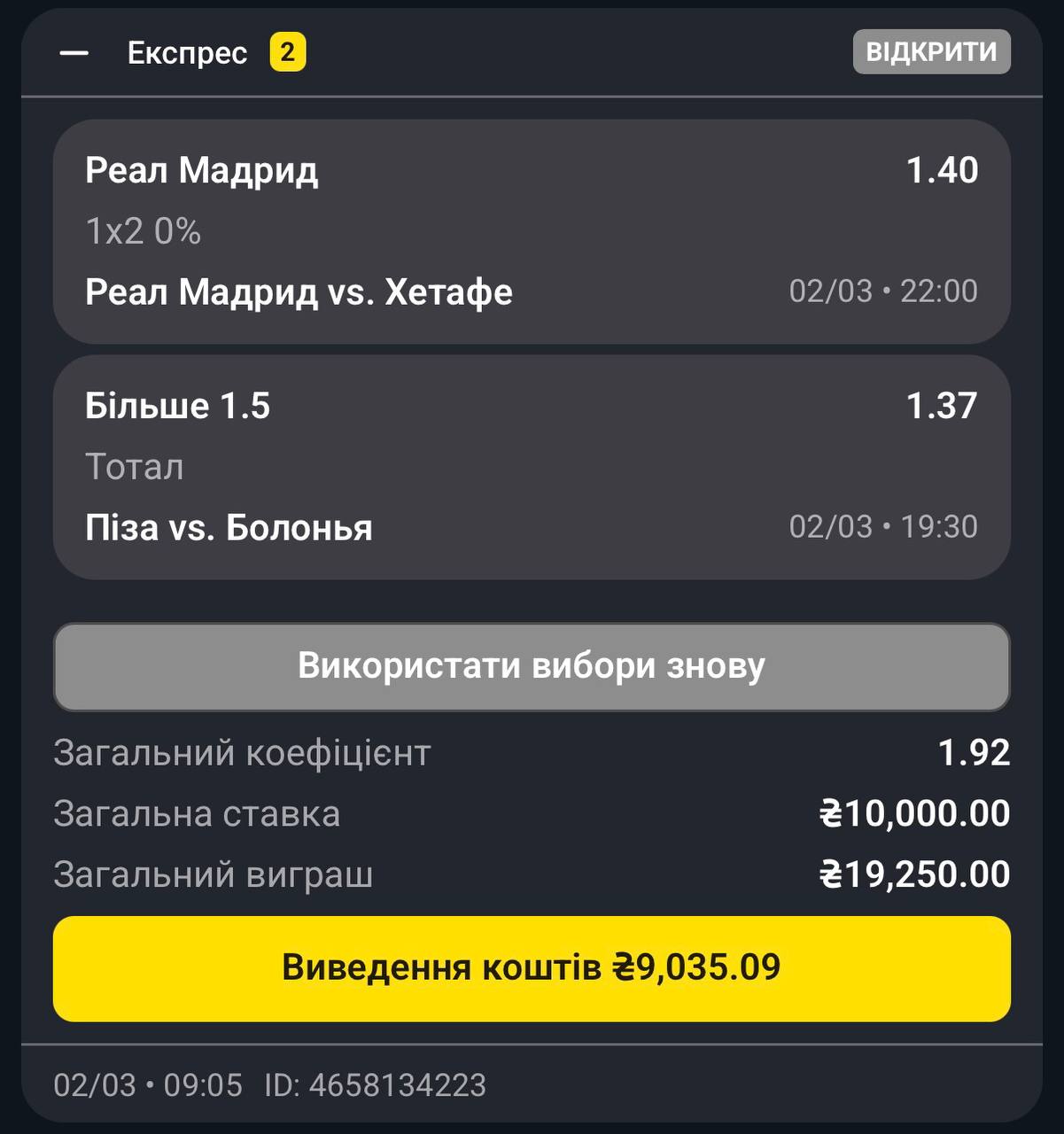1064x1134 pixels.
Task: Open the Реал Мадрид vs. Хетафе selection
Action: click(532, 232)
